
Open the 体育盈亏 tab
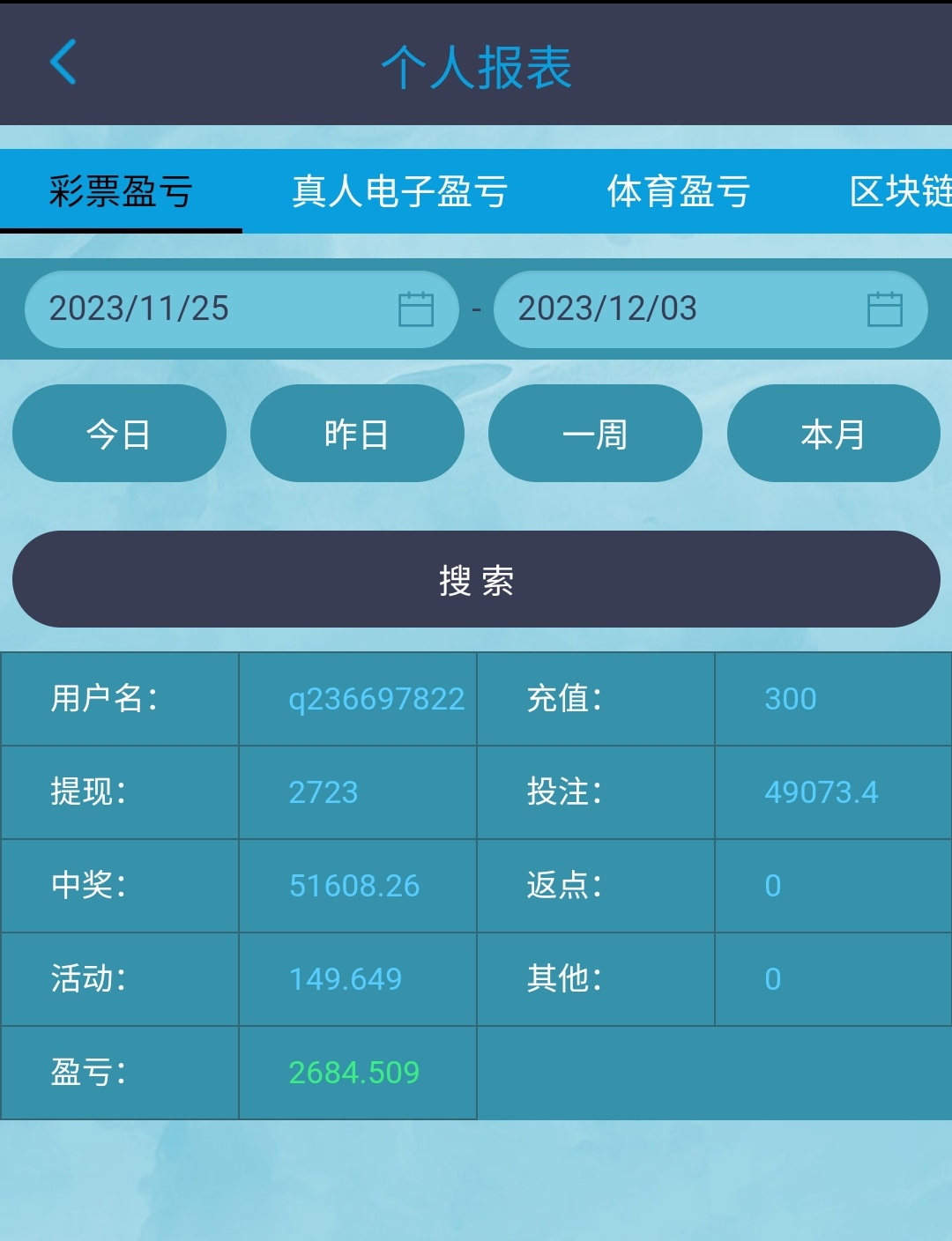point(678,191)
